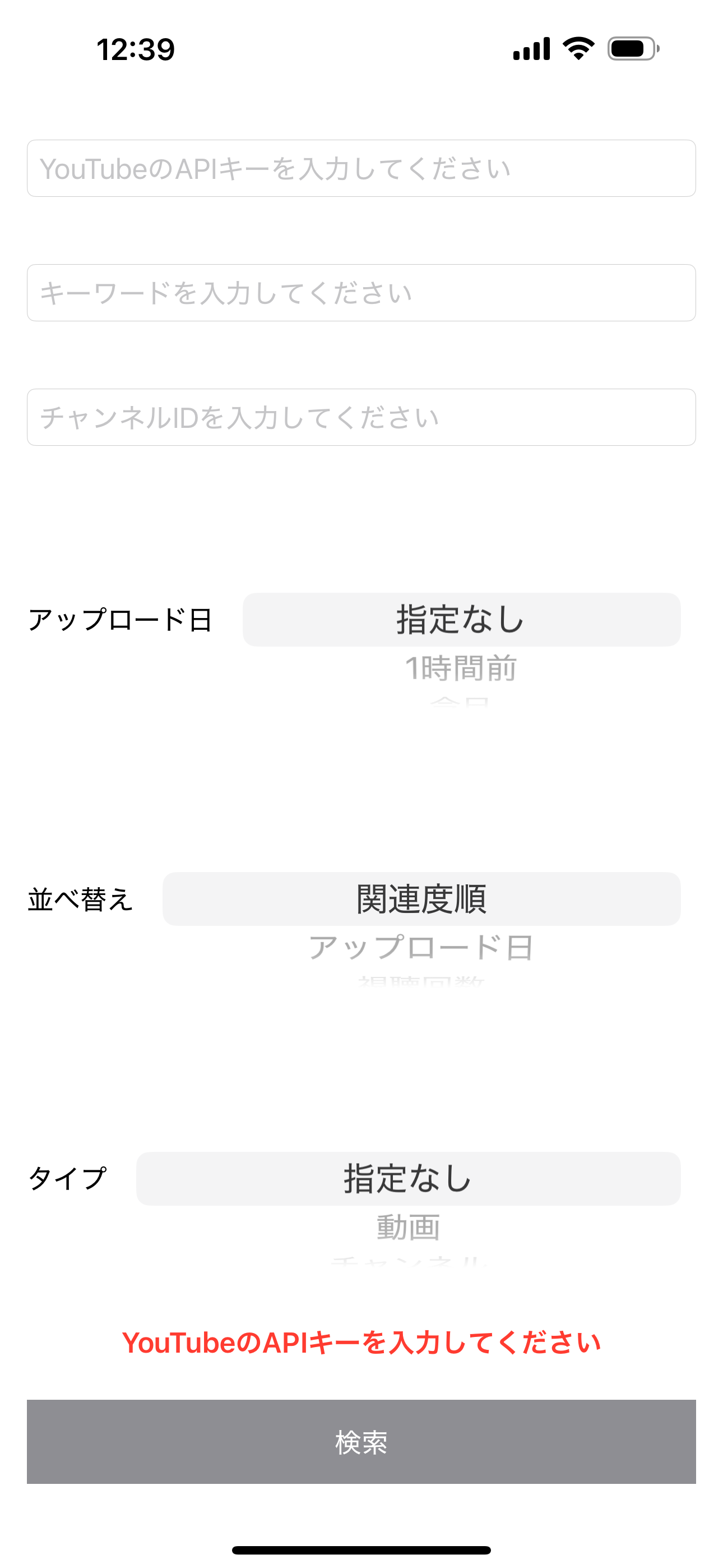Tap the YouTube API key input field
The image size is (723, 1568).
(361, 169)
